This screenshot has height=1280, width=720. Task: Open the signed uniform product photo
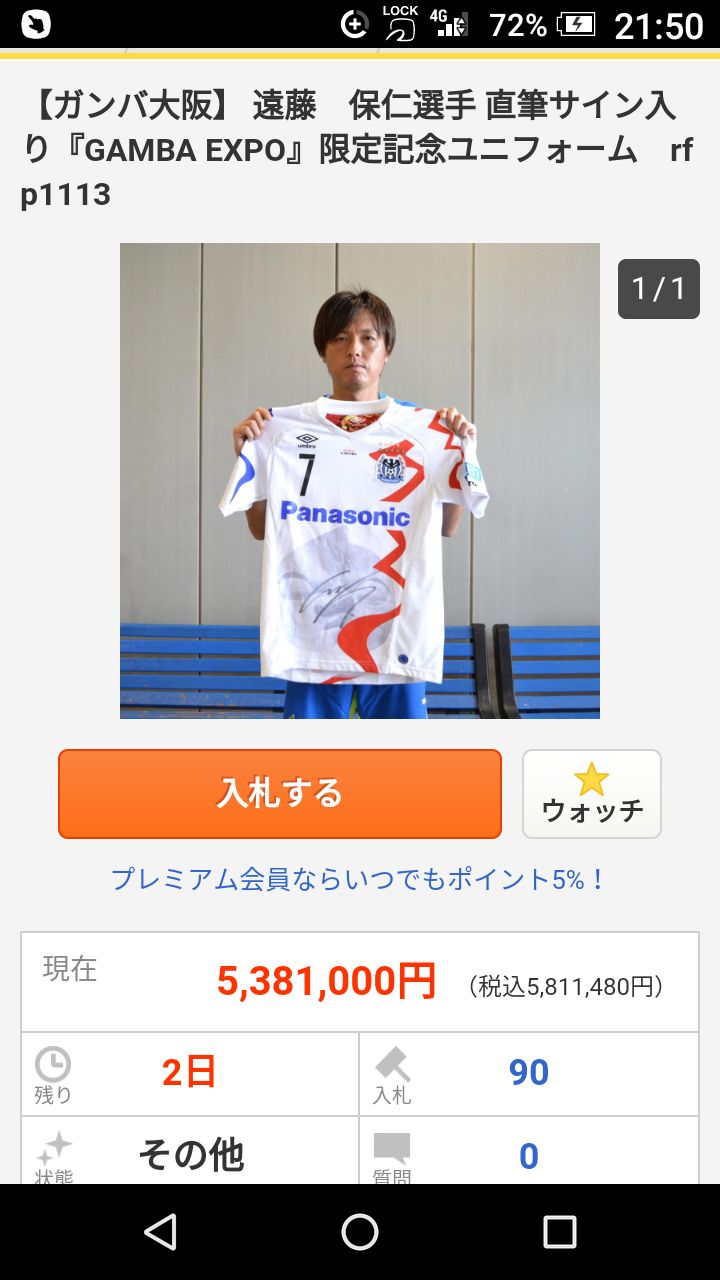[360, 480]
